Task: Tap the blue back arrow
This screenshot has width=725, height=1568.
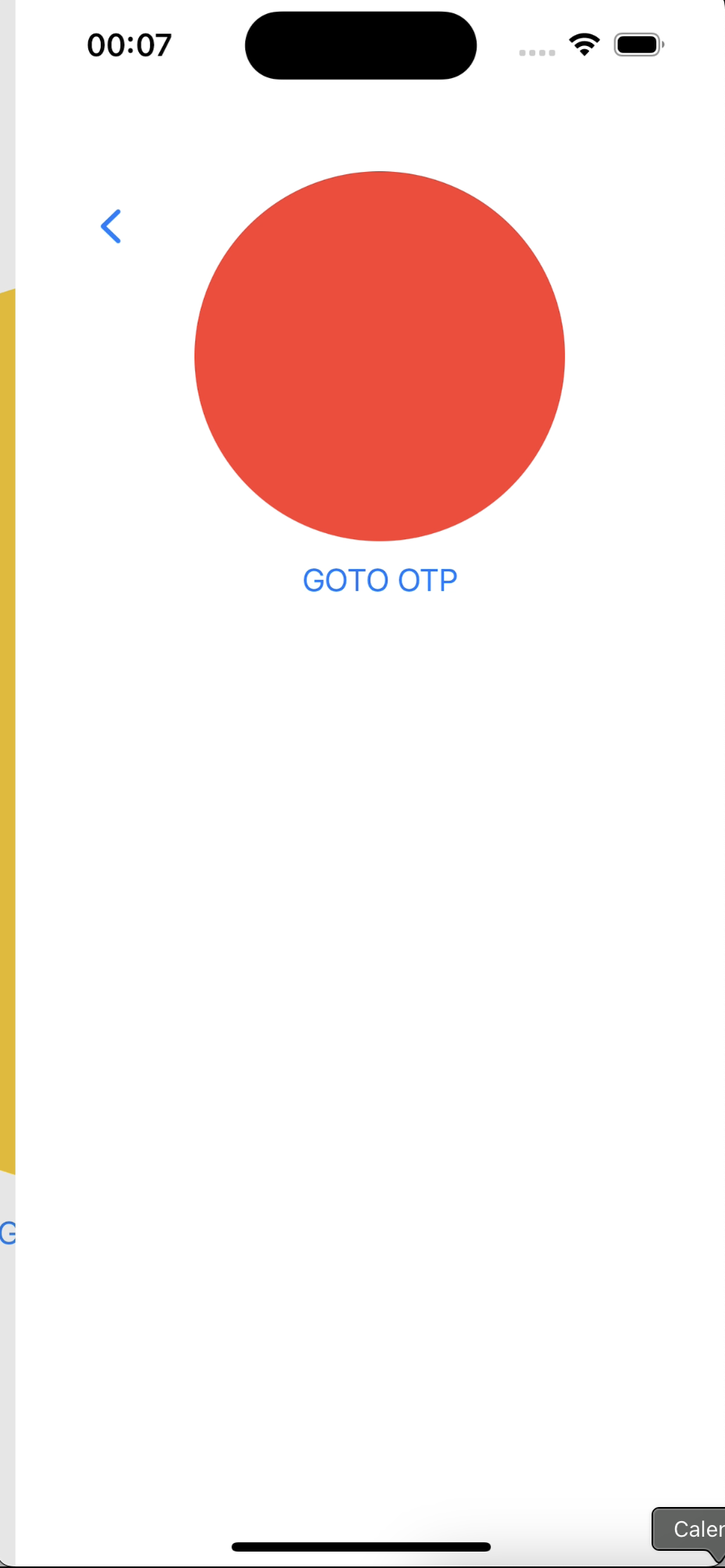Action: [x=111, y=227]
